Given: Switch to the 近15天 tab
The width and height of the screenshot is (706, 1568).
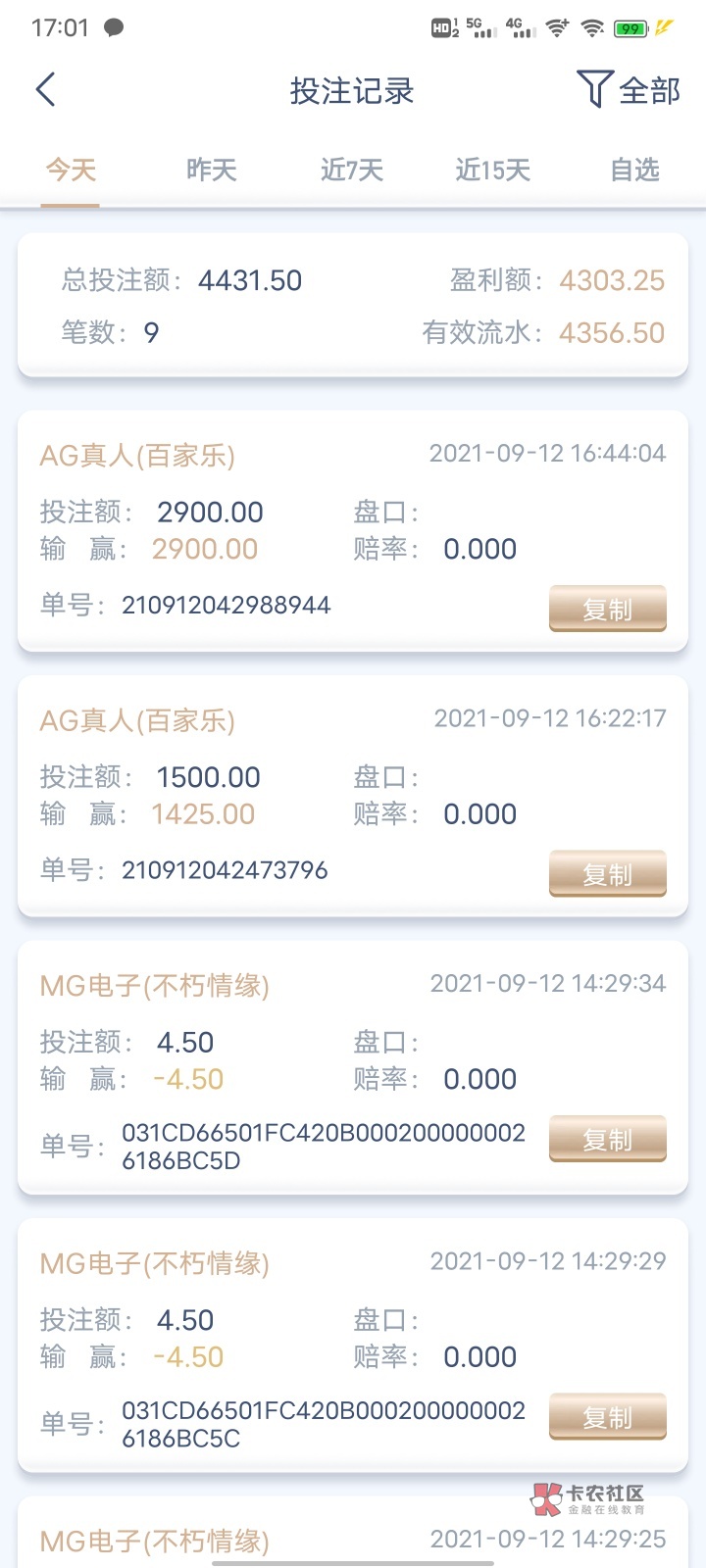Looking at the screenshot, I should (492, 171).
